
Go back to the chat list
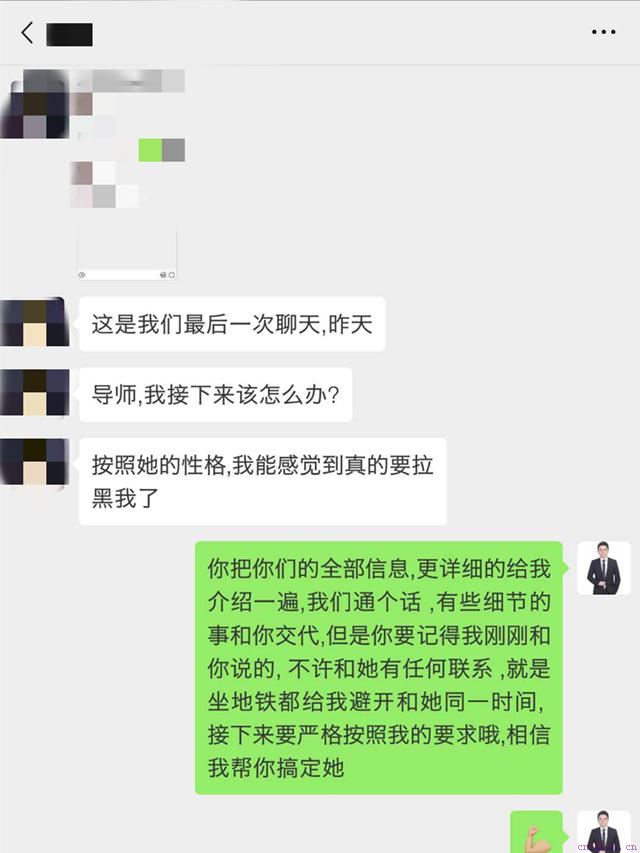pyautogui.click(x=27, y=33)
